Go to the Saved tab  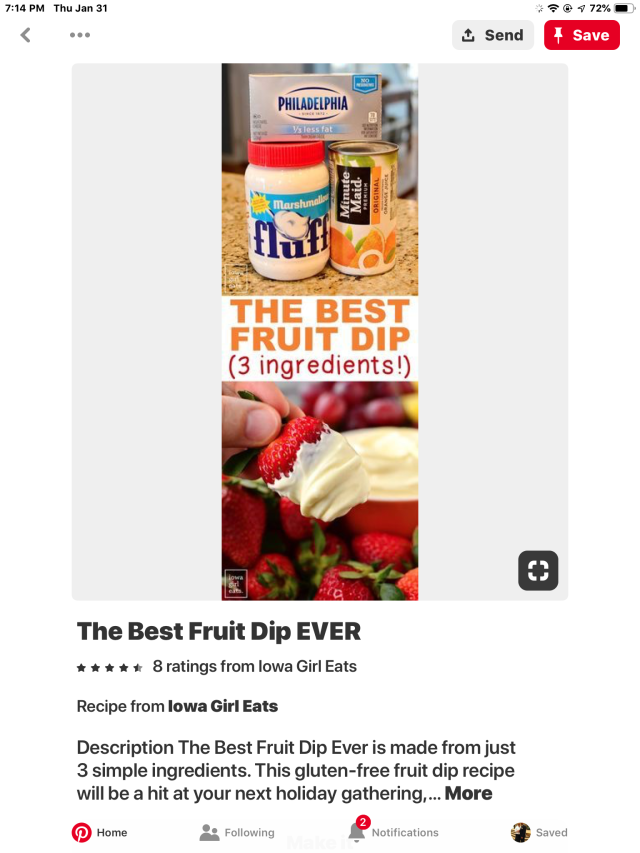pyautogui.click(x=539, y=832)
